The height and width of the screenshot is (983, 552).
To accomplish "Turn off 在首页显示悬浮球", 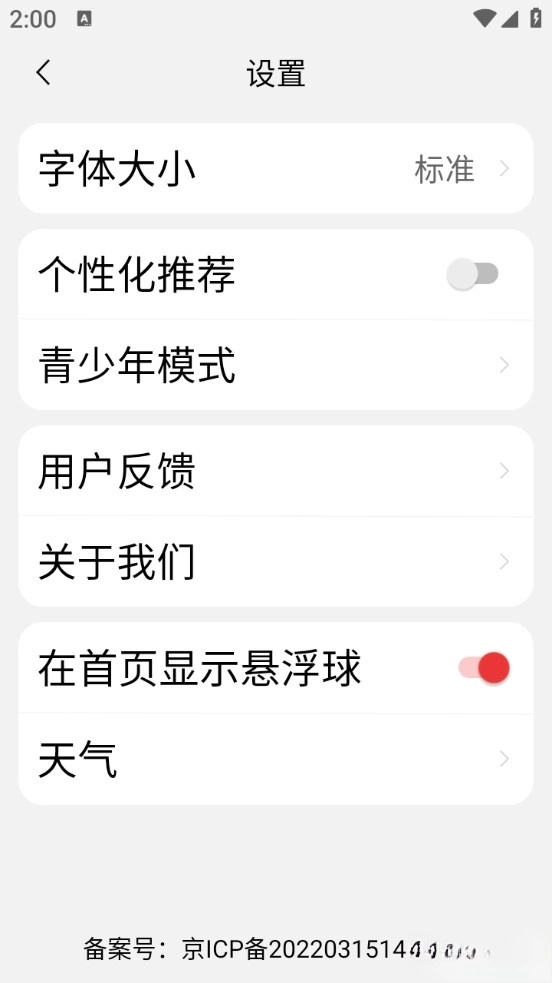I will click(484, 668).
